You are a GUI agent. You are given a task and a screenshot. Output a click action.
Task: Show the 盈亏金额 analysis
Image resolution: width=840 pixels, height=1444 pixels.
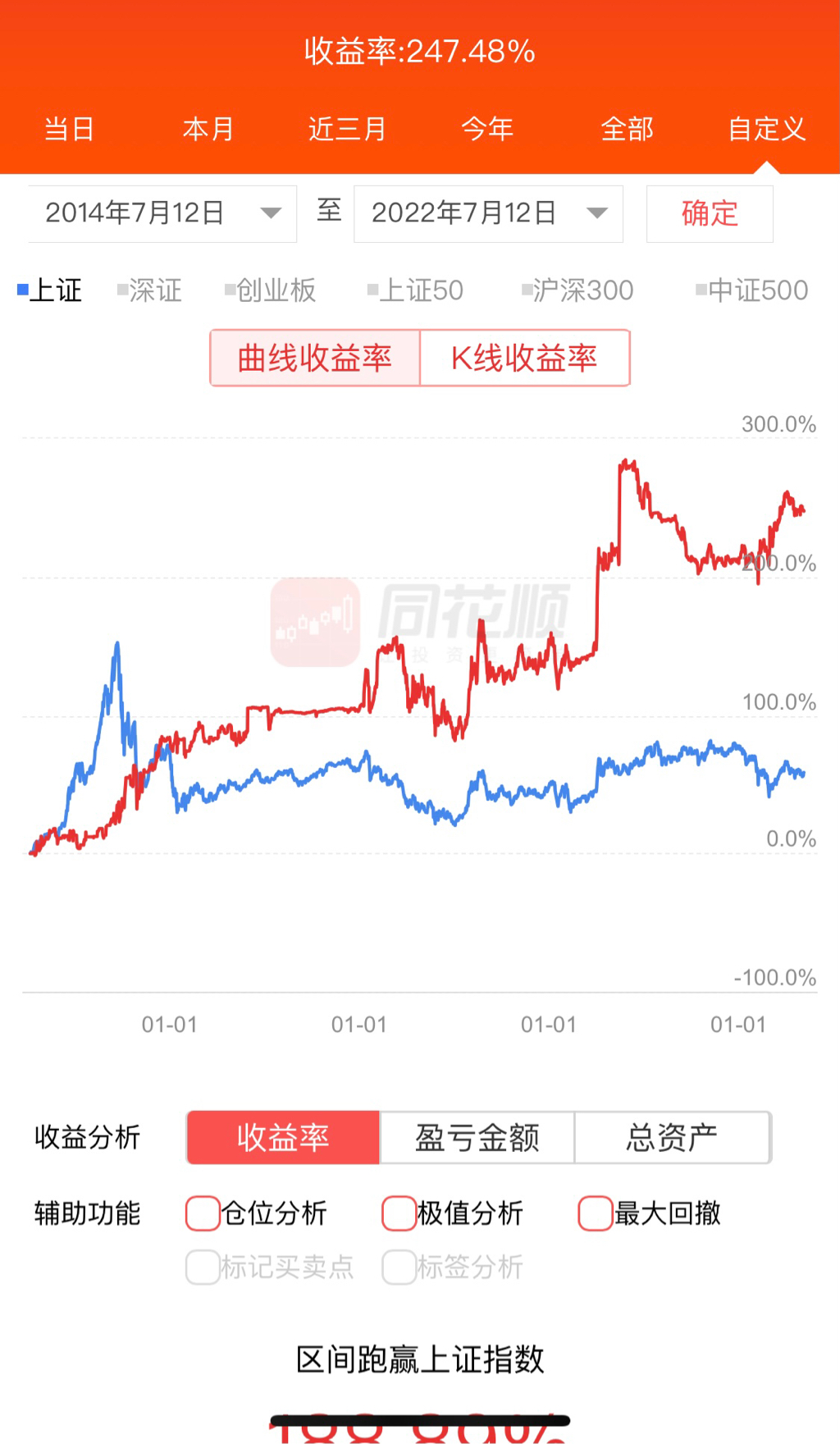click(x=477, y=1138)
